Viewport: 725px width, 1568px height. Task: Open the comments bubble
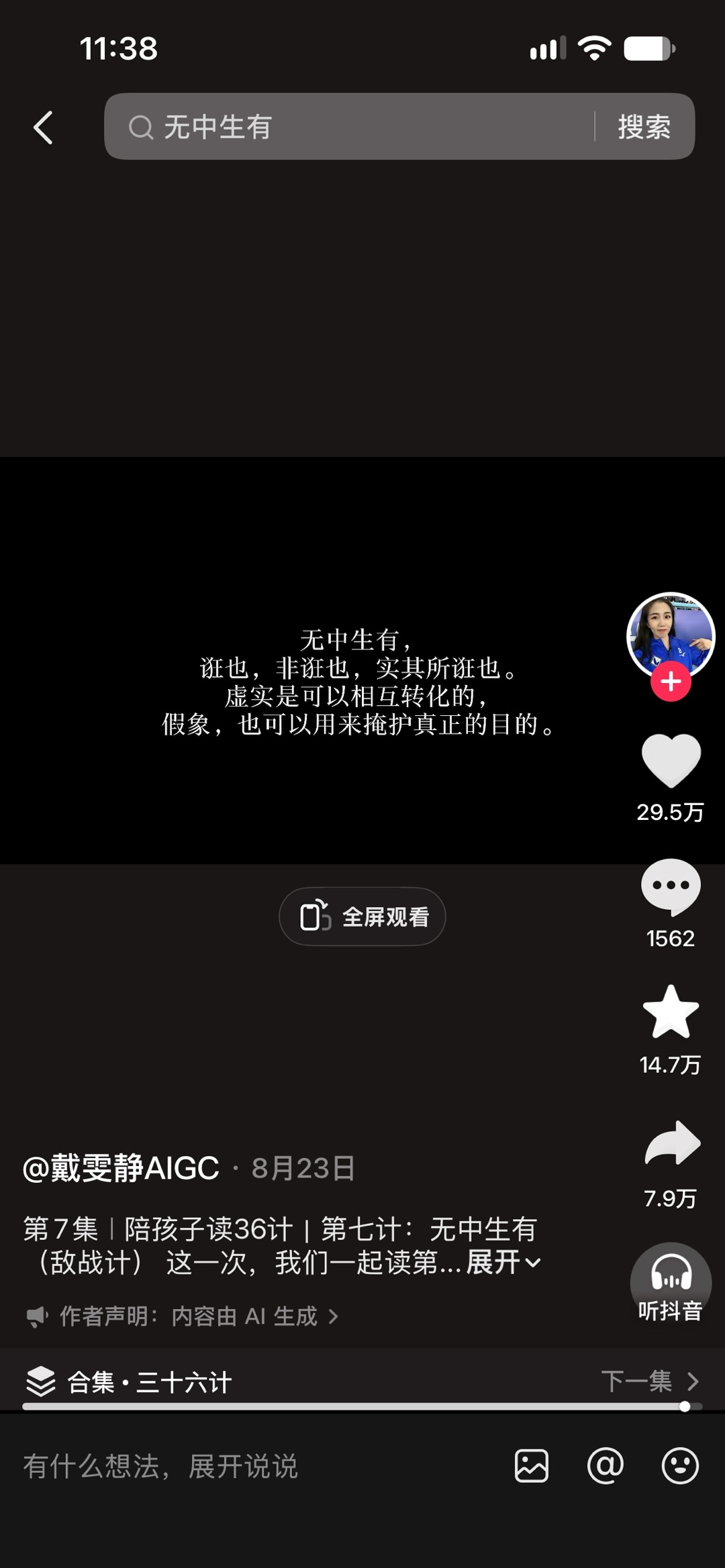671,886
